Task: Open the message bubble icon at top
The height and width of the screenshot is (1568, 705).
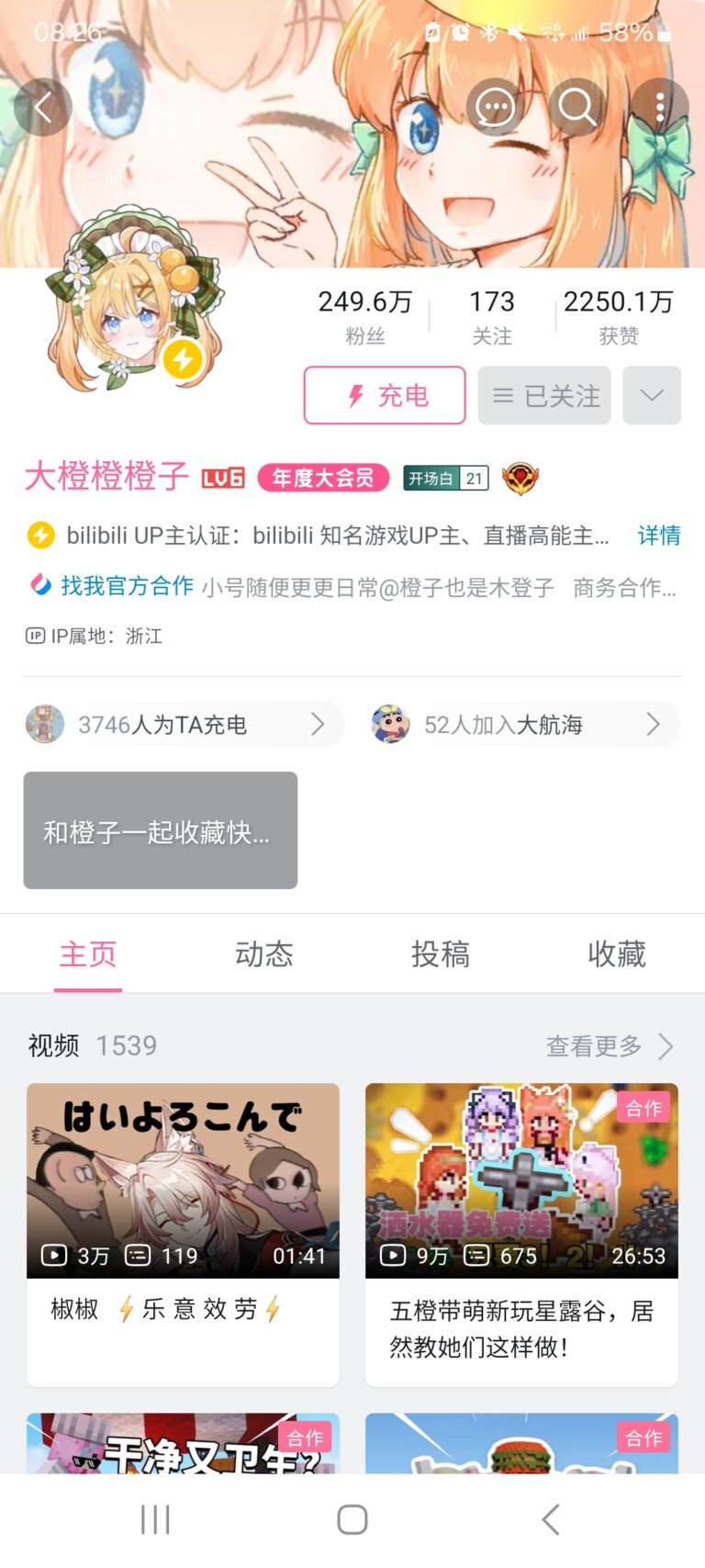Action: [495, 107]
